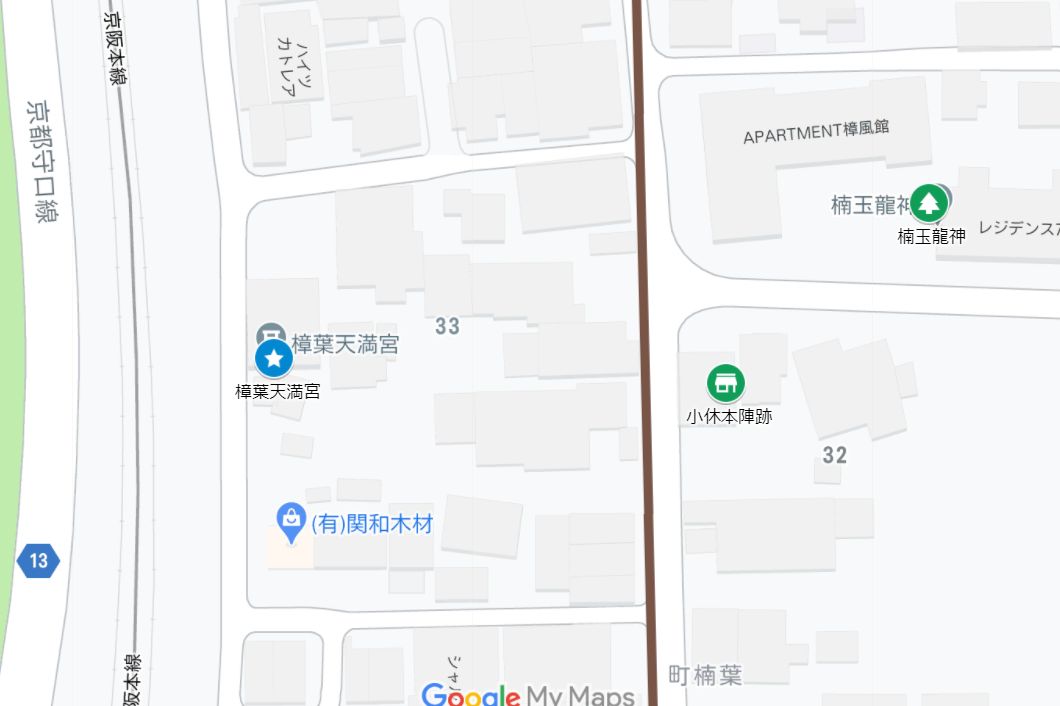Image resolution: width=1060 pixels, height=706 pixels.
Task: Open the blue star marker 樟葉天満宮
Action: (x=274, y=358)
